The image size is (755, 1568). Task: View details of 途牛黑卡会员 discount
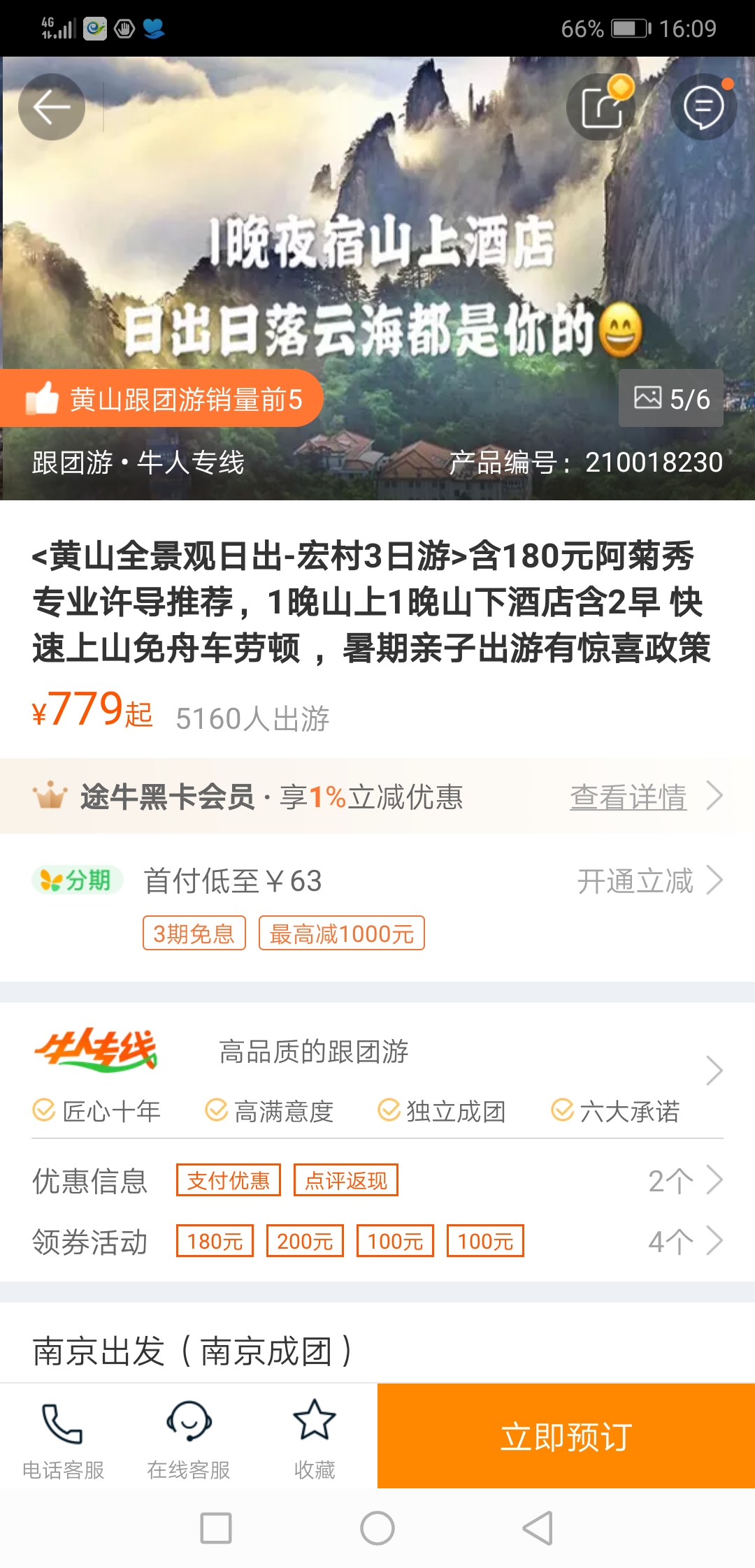645,797
